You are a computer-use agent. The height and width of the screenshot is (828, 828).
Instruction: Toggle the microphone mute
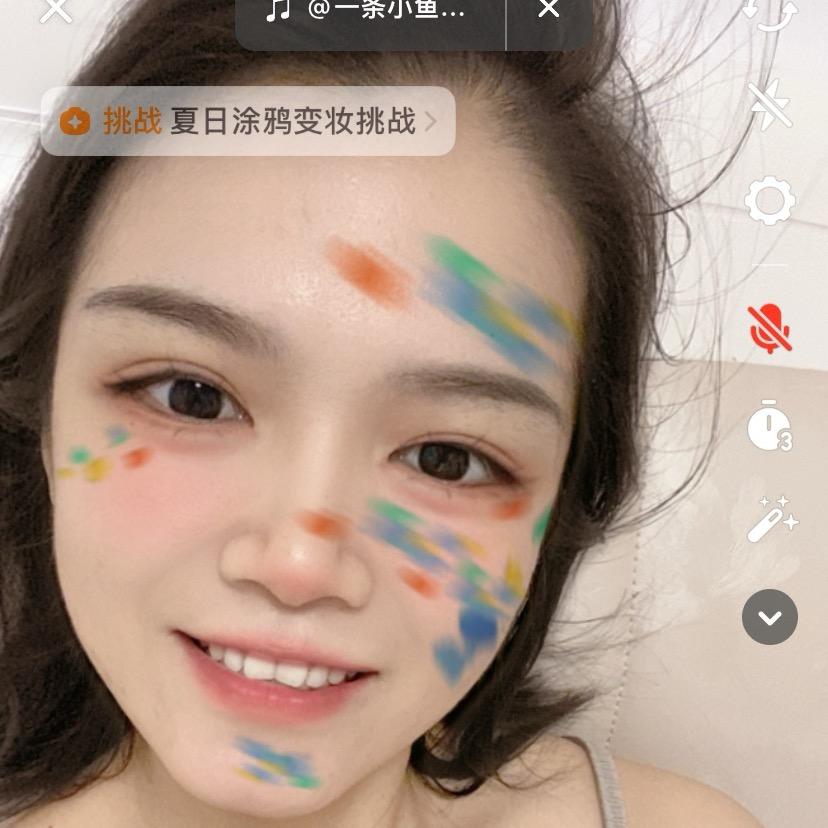(770, 329)
